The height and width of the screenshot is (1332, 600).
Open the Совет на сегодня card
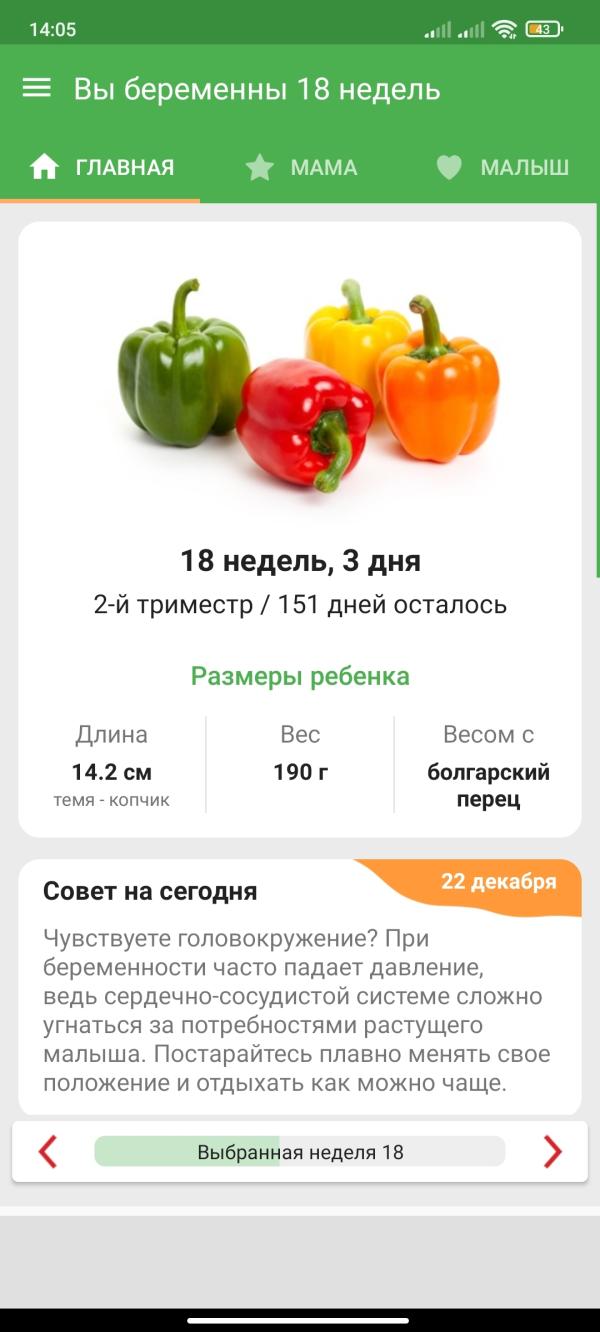click(300, 985)
